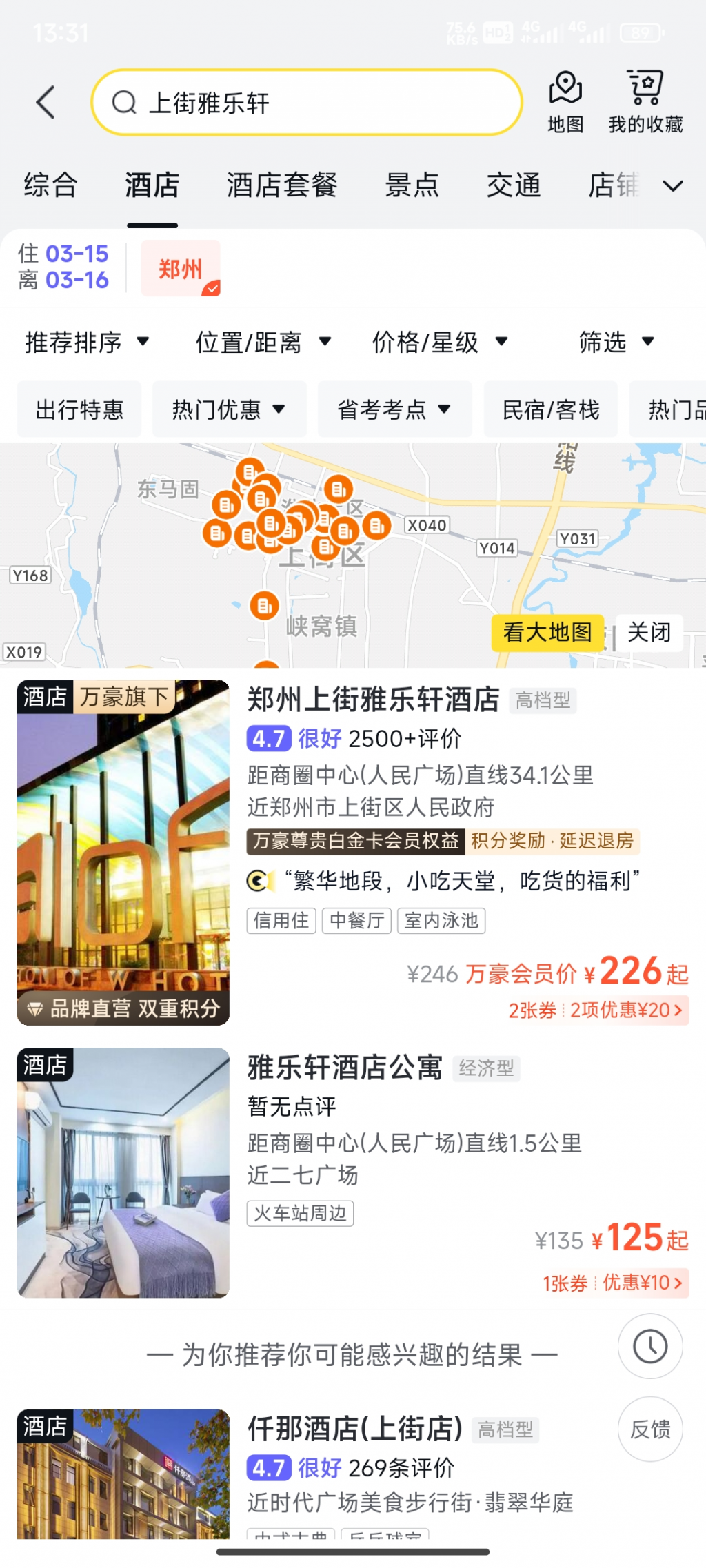Select the 出行特惠 chip
The image size is (706, 1568).
[79, 409]
